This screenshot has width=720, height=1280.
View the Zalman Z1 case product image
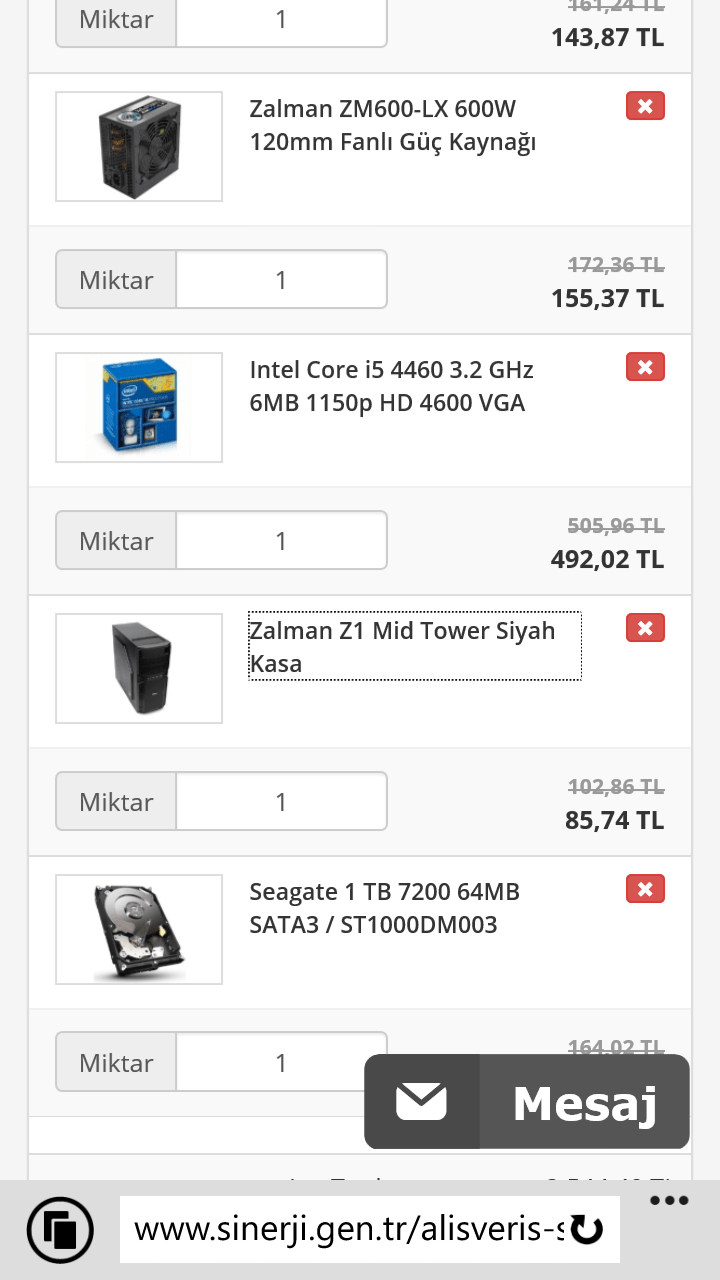(139, 668)
